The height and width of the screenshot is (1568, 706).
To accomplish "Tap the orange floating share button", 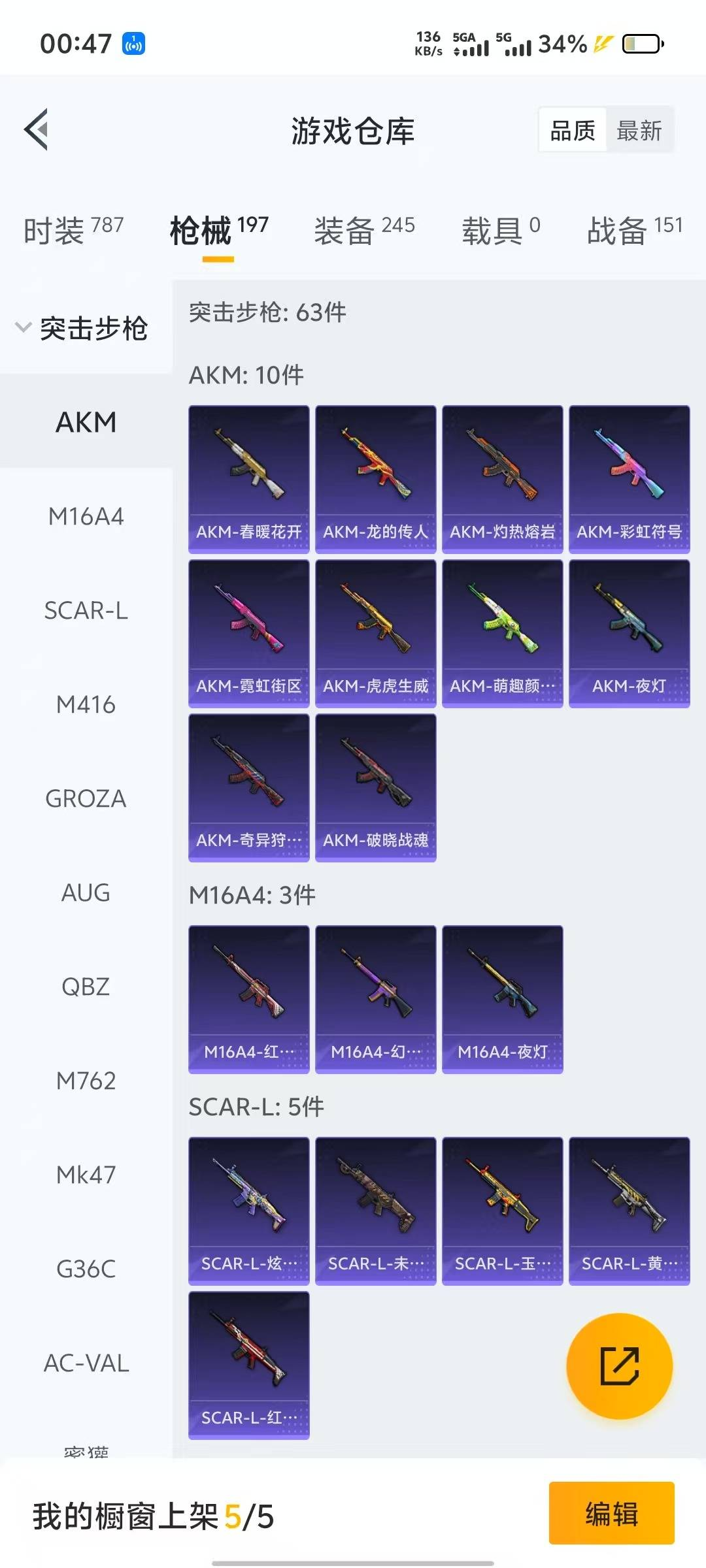I will pyautogui.click(x=619, y=1366).
